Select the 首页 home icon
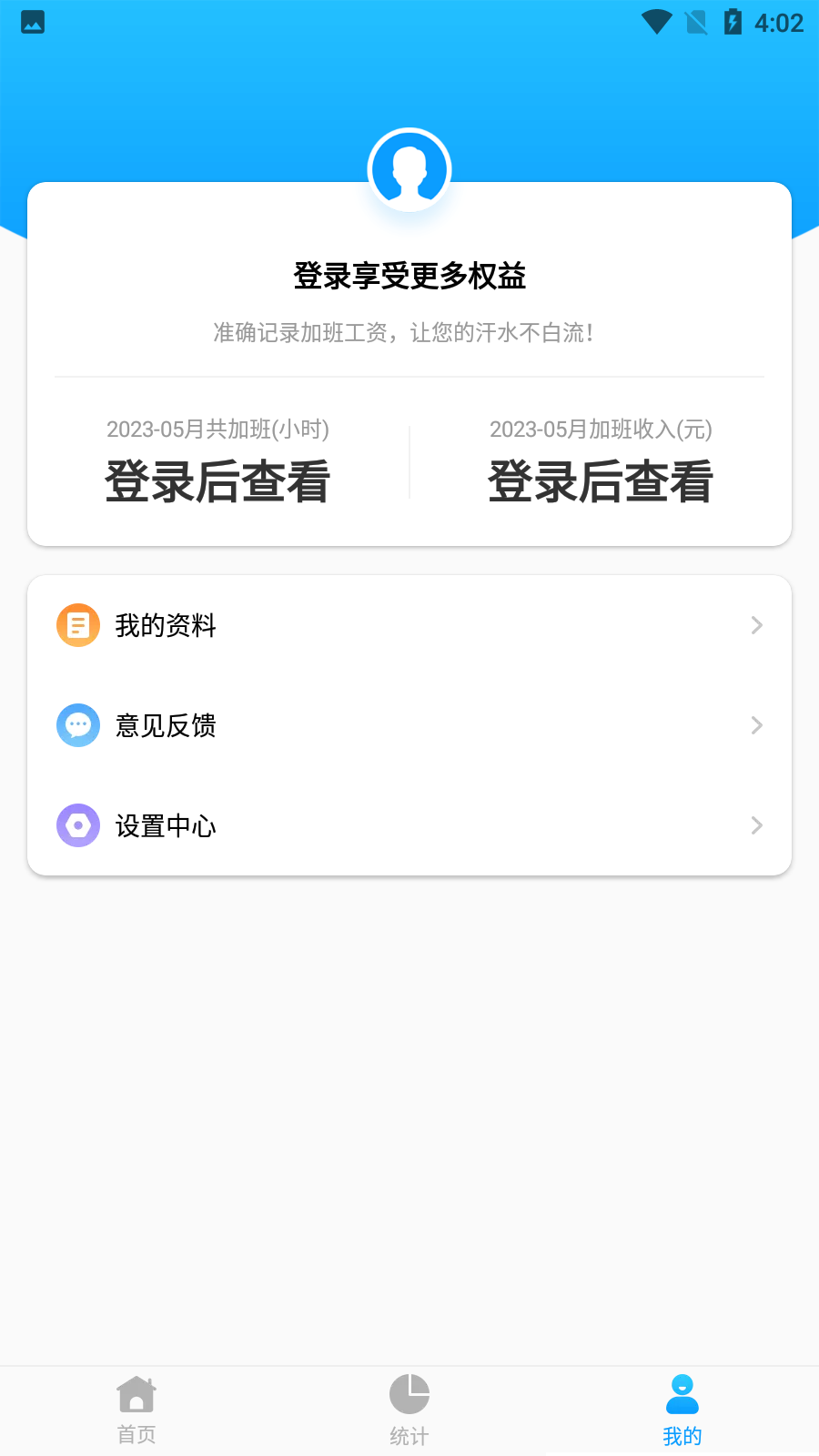 tap(136, 1394)
